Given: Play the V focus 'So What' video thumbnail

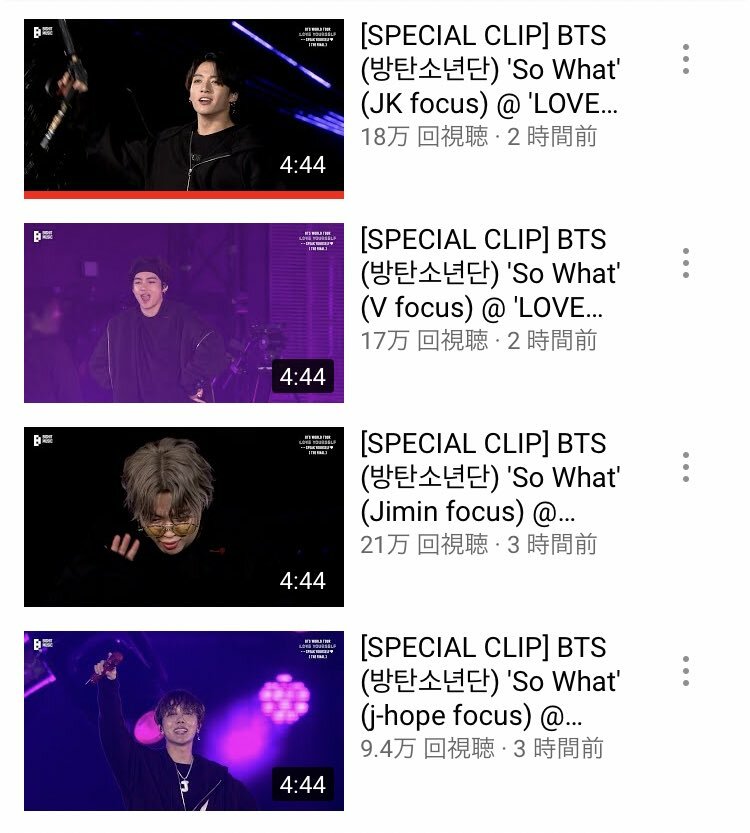Looking at the screenshot, I should pyautogui.click(x=184, y=313).
